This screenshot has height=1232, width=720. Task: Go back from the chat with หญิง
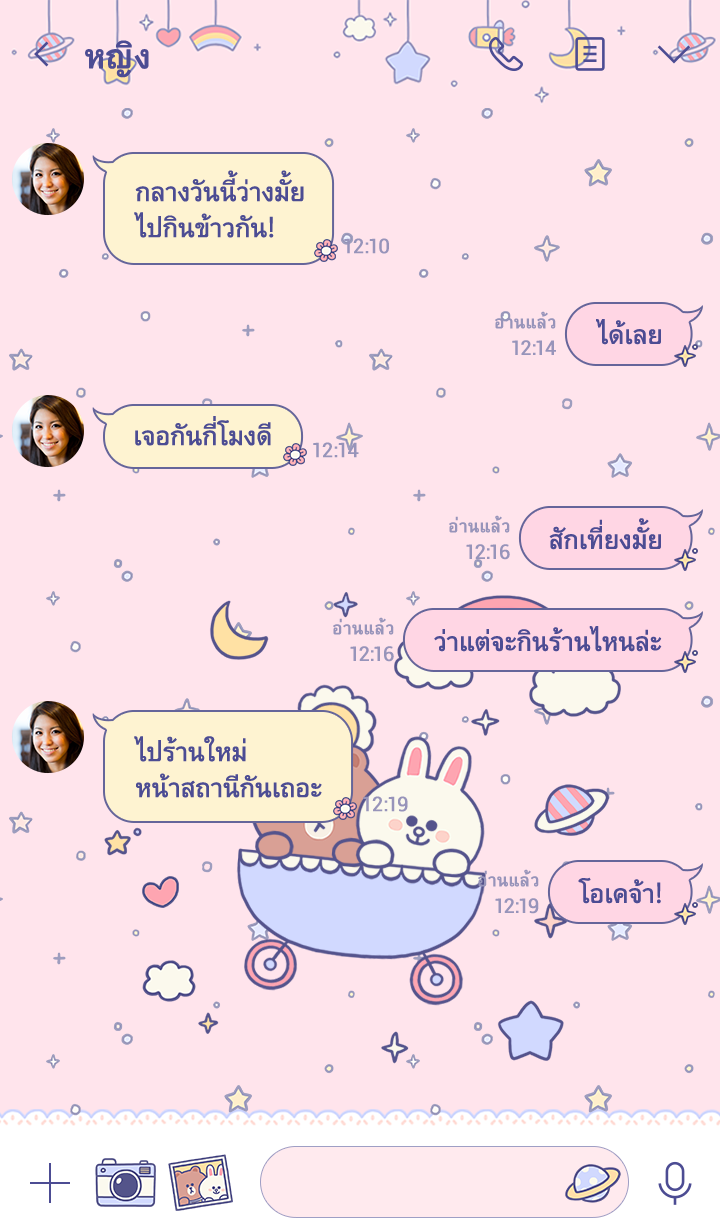pos(42,53)
